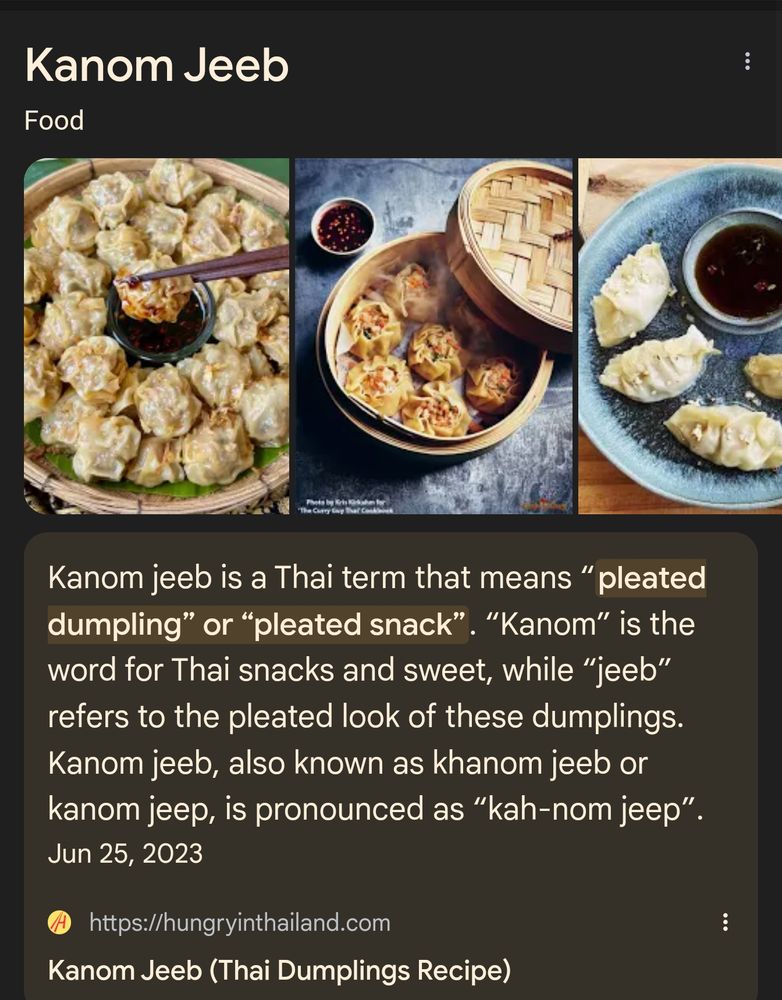Open the description card below the images
The width and height of the screenshot is (782, 1000).
tap(390, 700)
